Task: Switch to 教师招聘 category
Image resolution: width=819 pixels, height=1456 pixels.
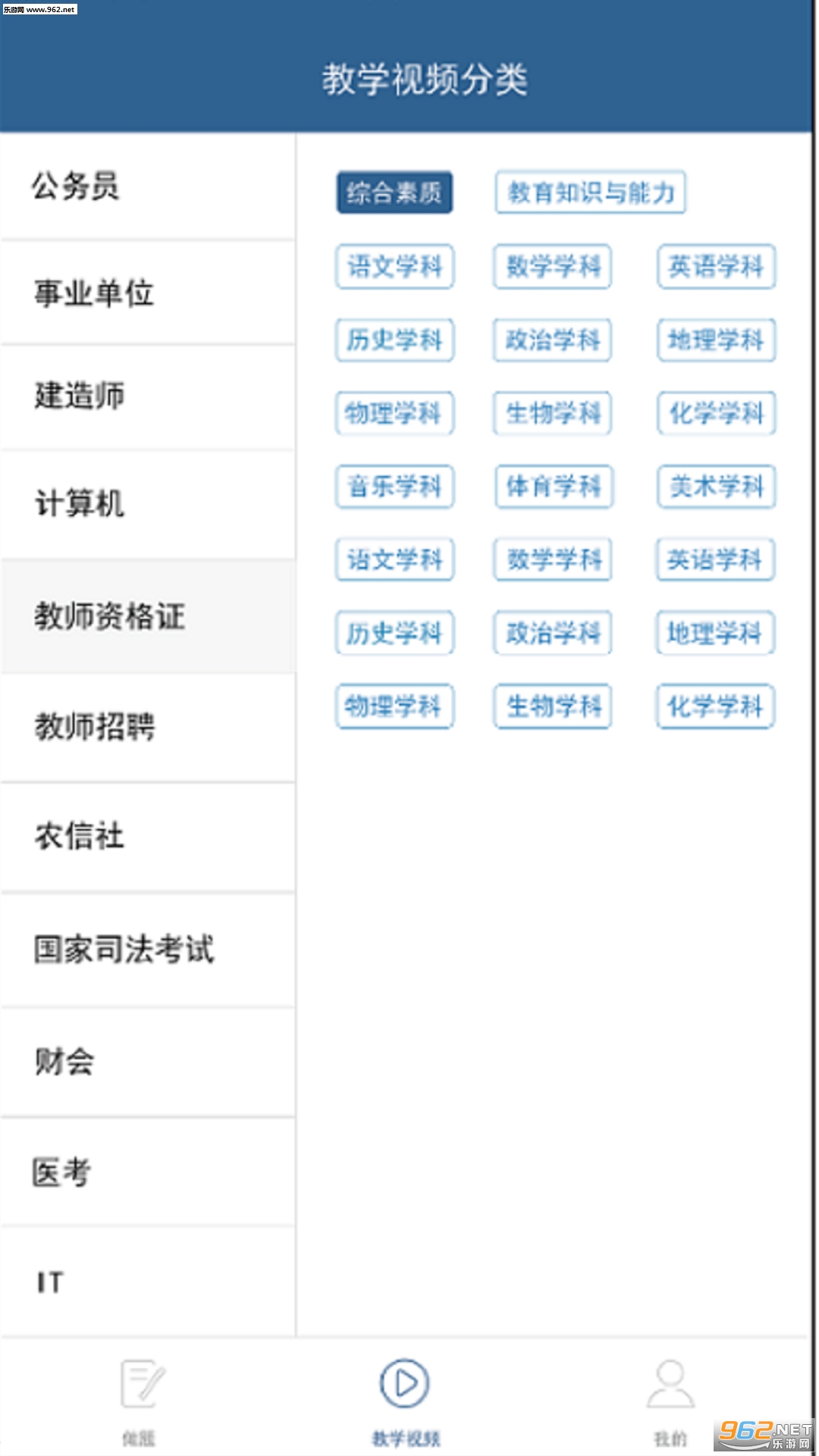Action: click(148, 727)
